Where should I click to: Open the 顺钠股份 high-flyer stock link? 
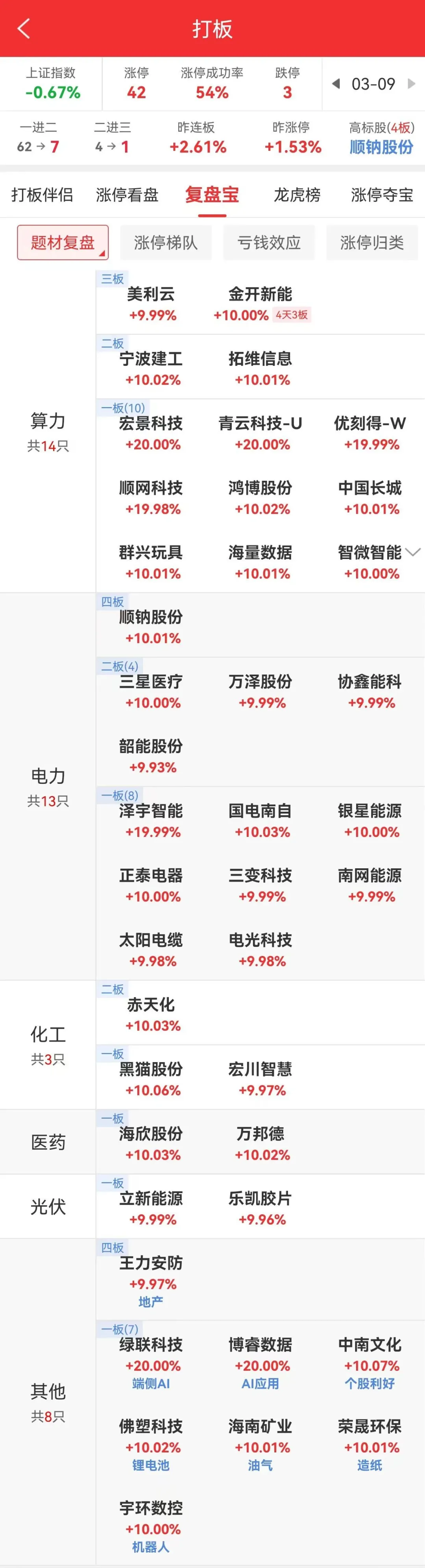[381, 147]
